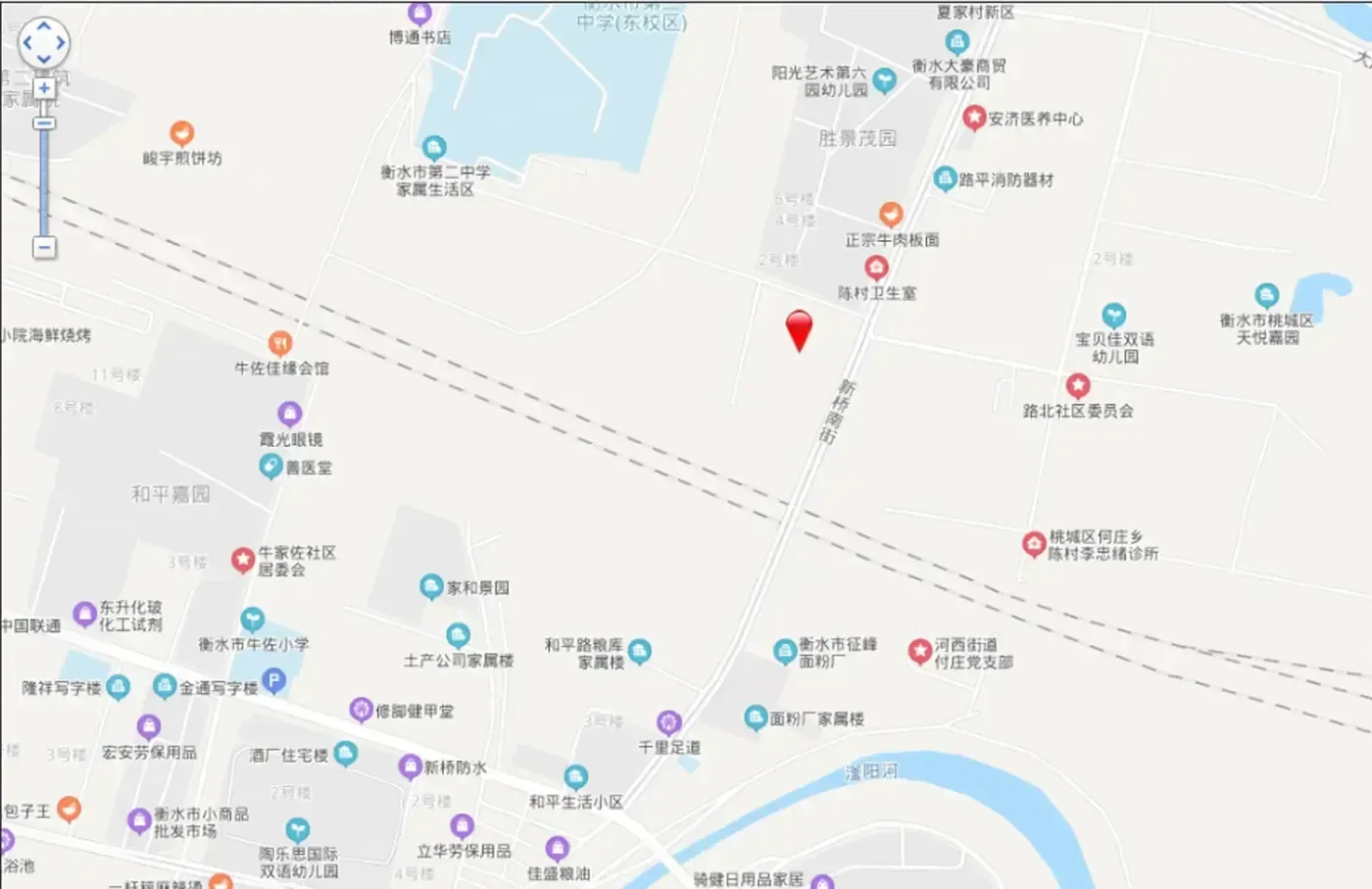Open the 路平消防器材 marker
1372x889 pixels.
click(x=945, y=178)
